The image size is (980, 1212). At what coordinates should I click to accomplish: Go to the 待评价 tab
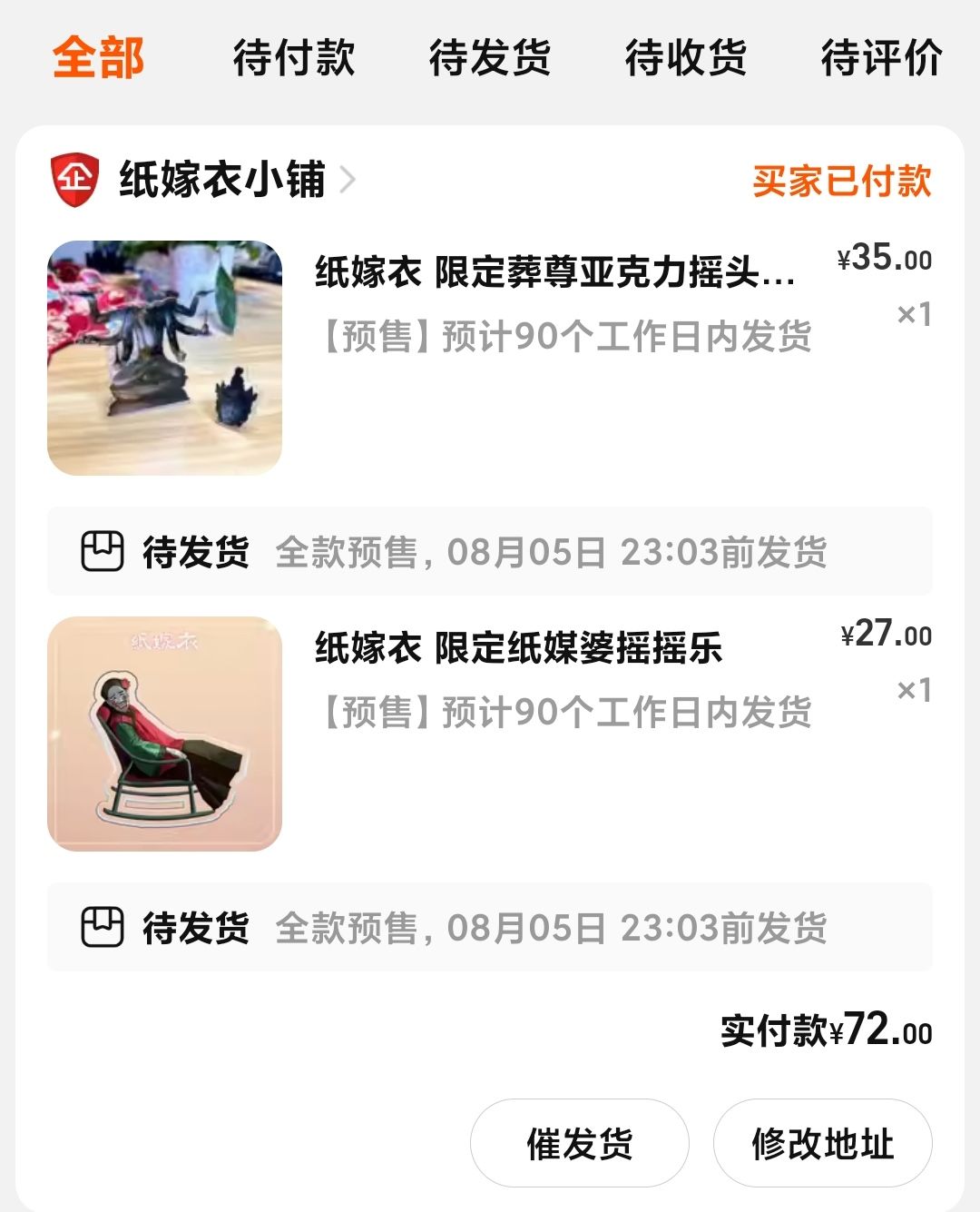(881, 58)
